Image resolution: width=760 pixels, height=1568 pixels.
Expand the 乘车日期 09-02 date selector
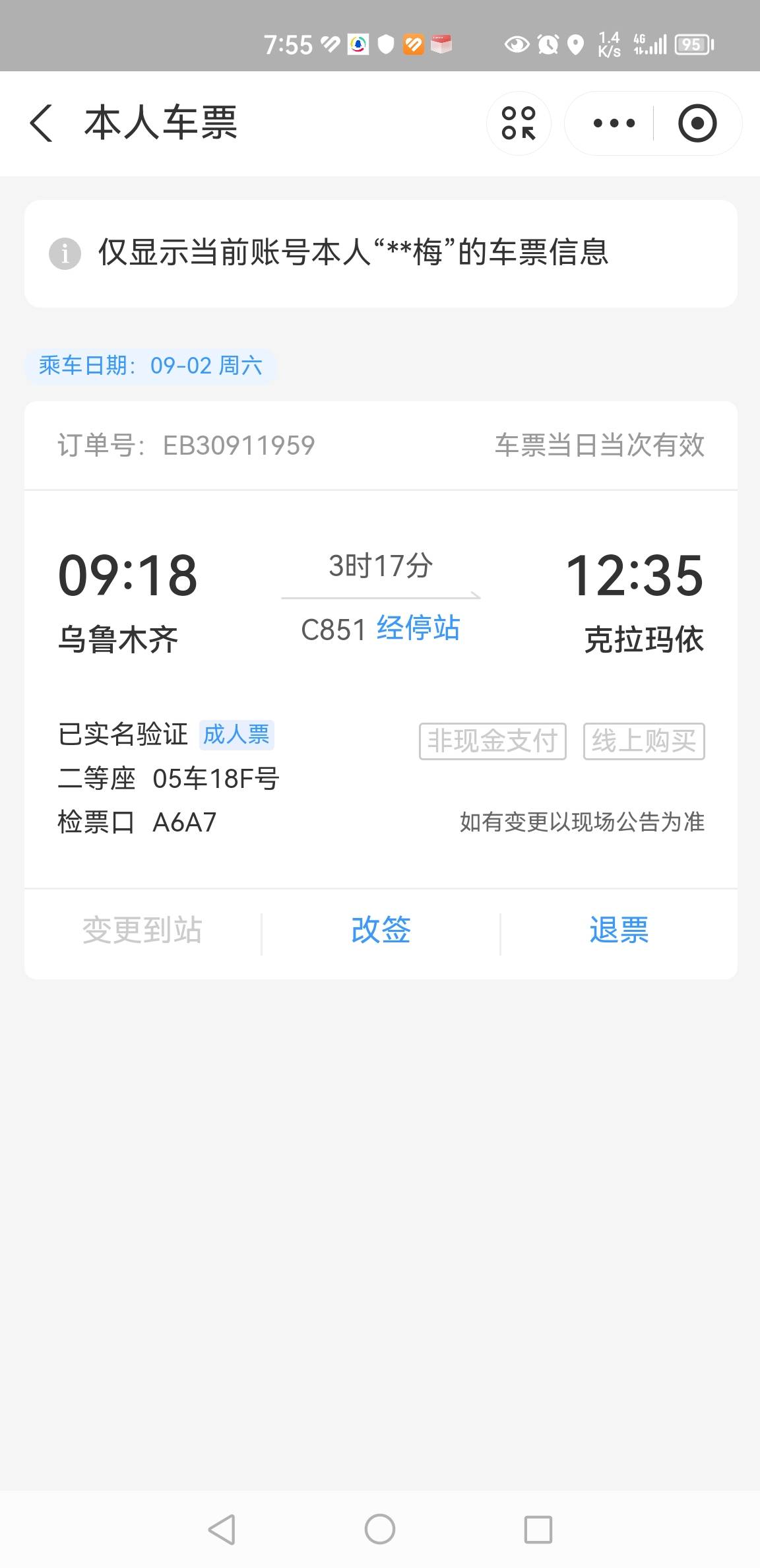150,366
